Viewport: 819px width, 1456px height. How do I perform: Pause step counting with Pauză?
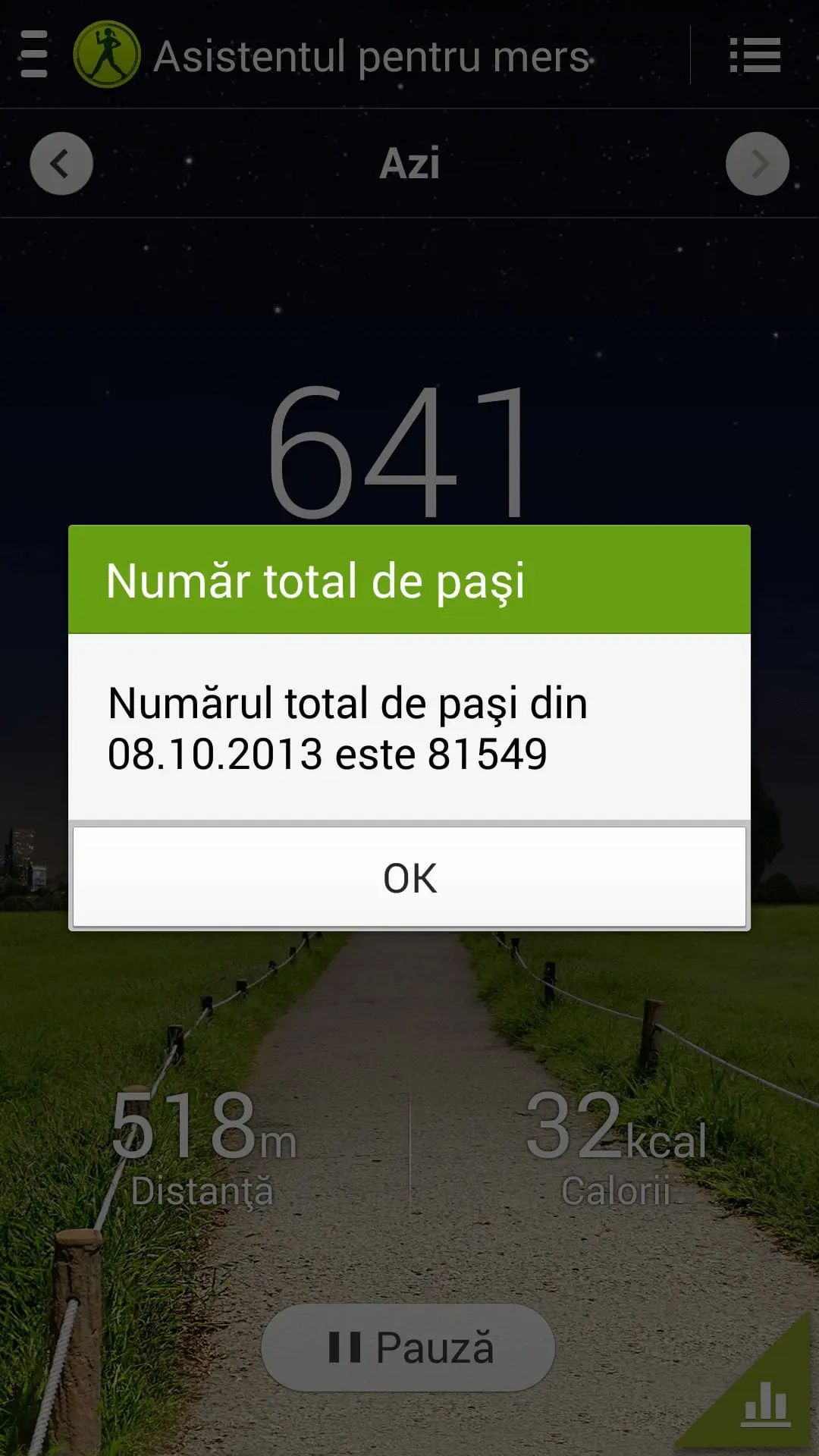point(409,1348)
